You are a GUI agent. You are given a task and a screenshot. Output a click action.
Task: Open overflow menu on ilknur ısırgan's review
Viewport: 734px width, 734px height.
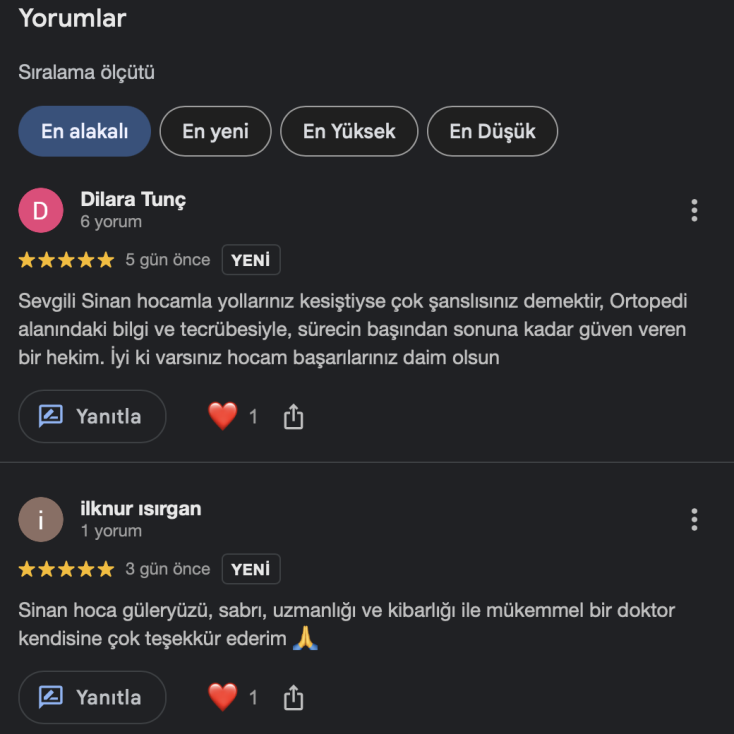click(x=694, y=519)
